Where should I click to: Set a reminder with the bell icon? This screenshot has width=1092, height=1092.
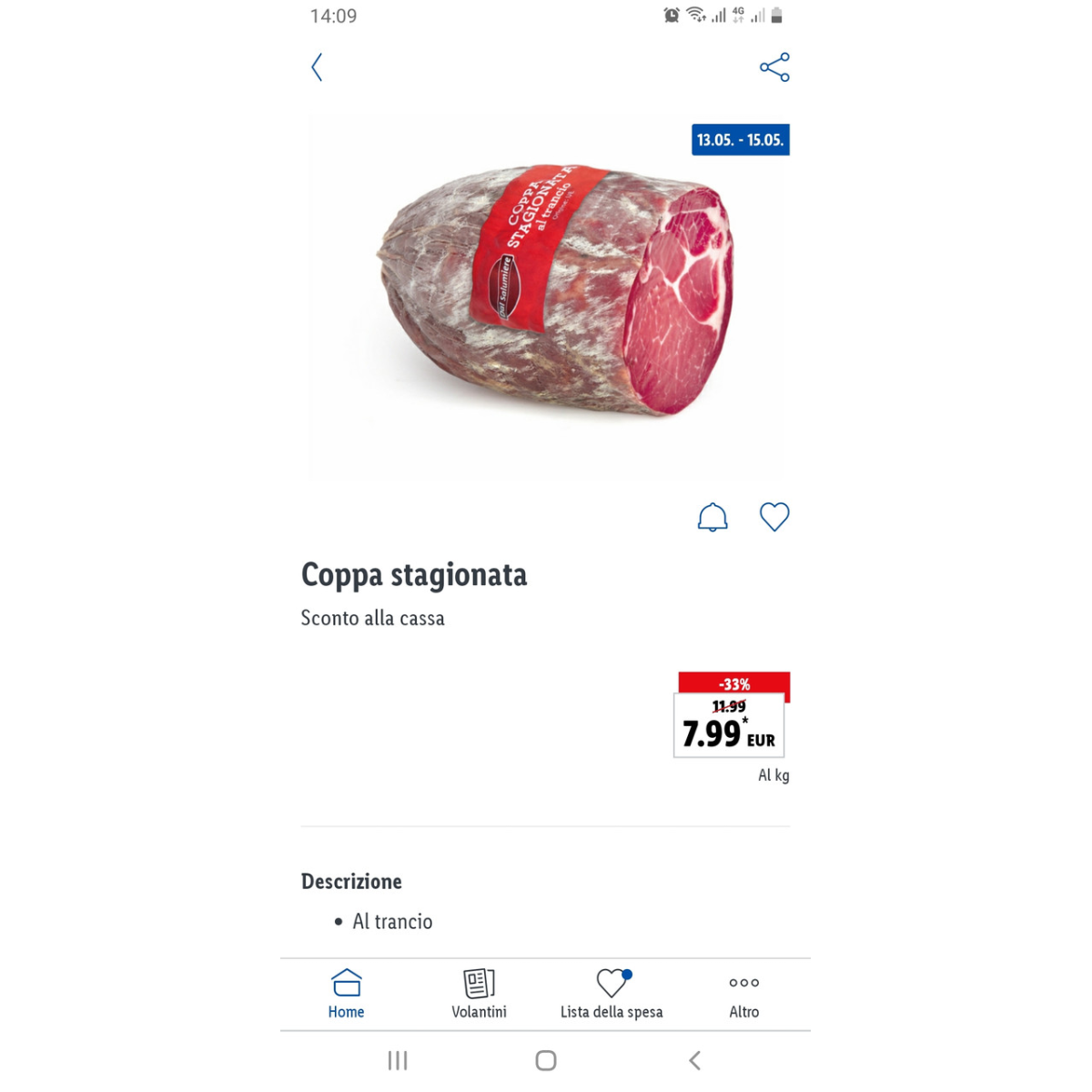pos(713,517)
